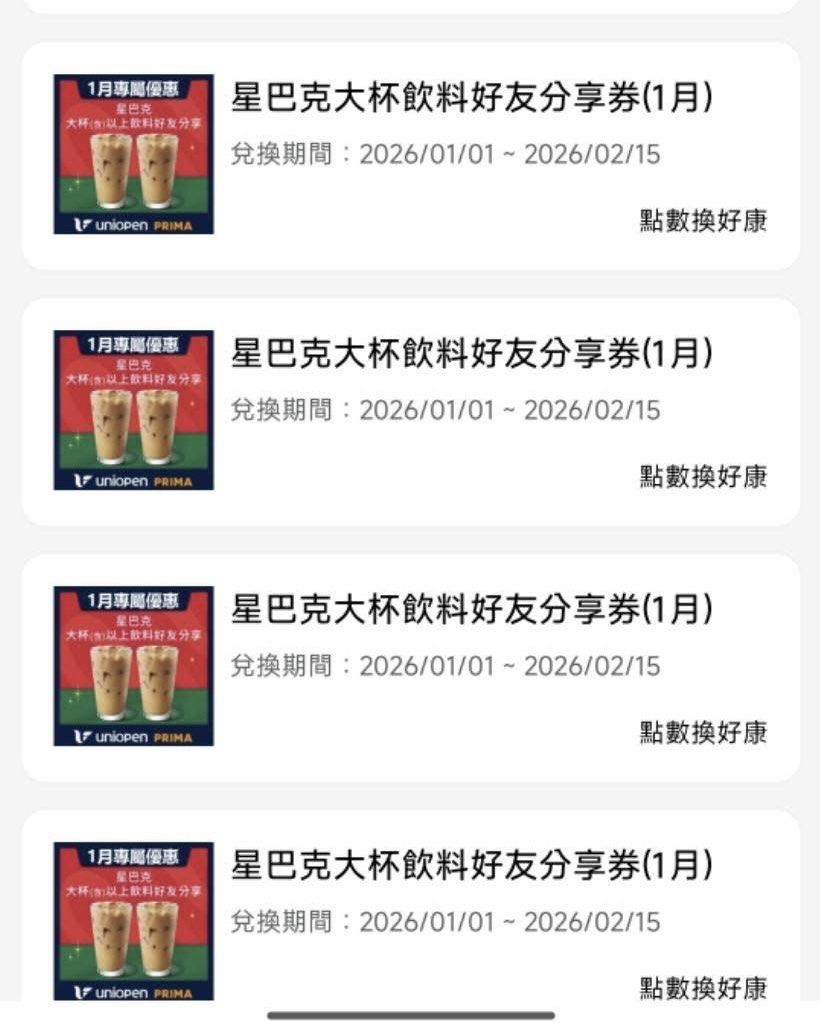The image size is (820, 1032).
Task: Select 點數換好康 on the first coupon
Action: [x=704, y=219]
